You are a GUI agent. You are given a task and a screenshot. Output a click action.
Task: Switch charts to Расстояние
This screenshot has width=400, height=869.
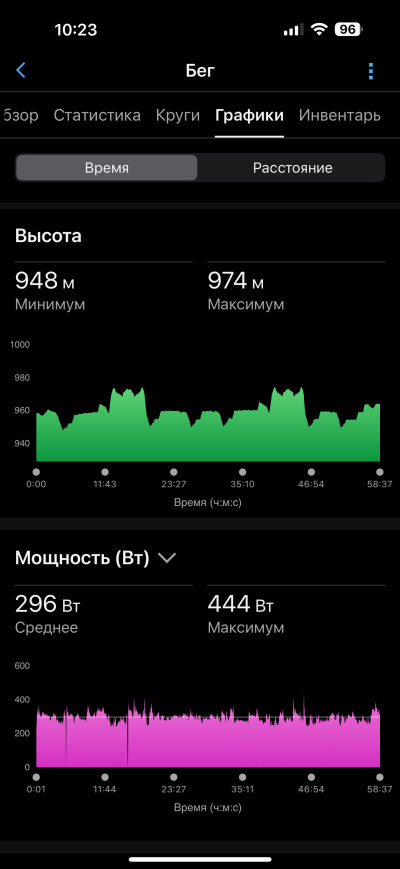pyautogui.click(x=293, y=168)
